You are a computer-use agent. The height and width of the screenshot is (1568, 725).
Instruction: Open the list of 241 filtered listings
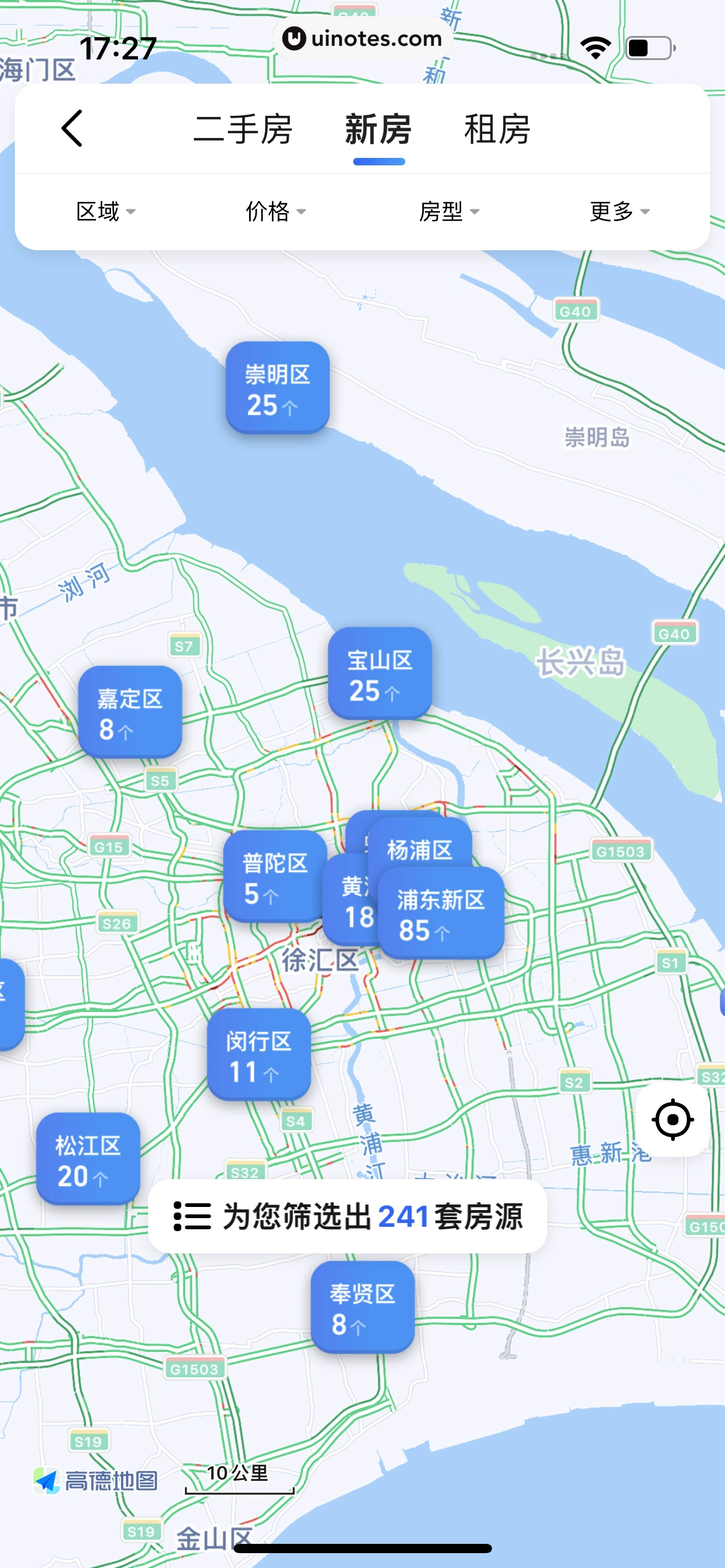[347, 1216]
